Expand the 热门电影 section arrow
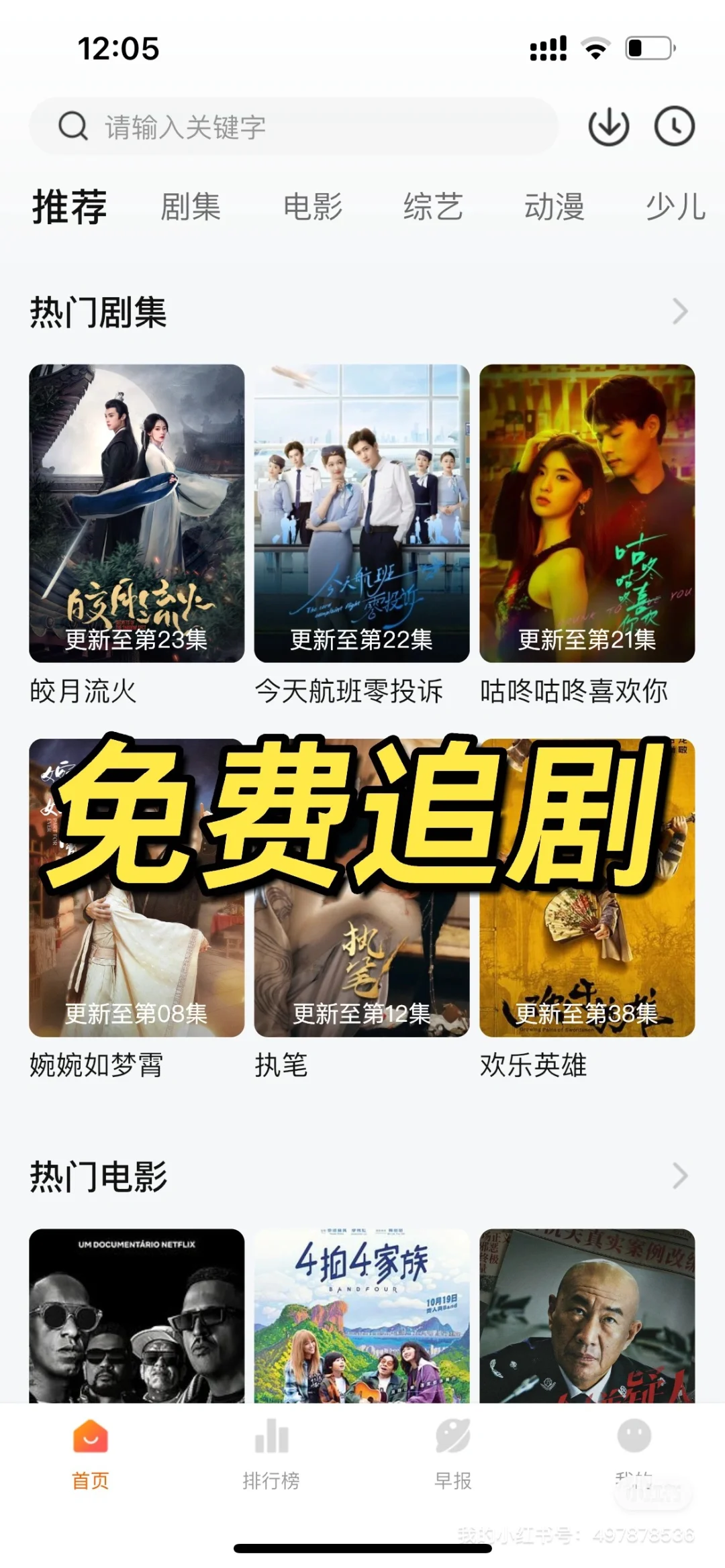The height and width of the screenshot is (1568, 725). click(x=680, y=1176)
